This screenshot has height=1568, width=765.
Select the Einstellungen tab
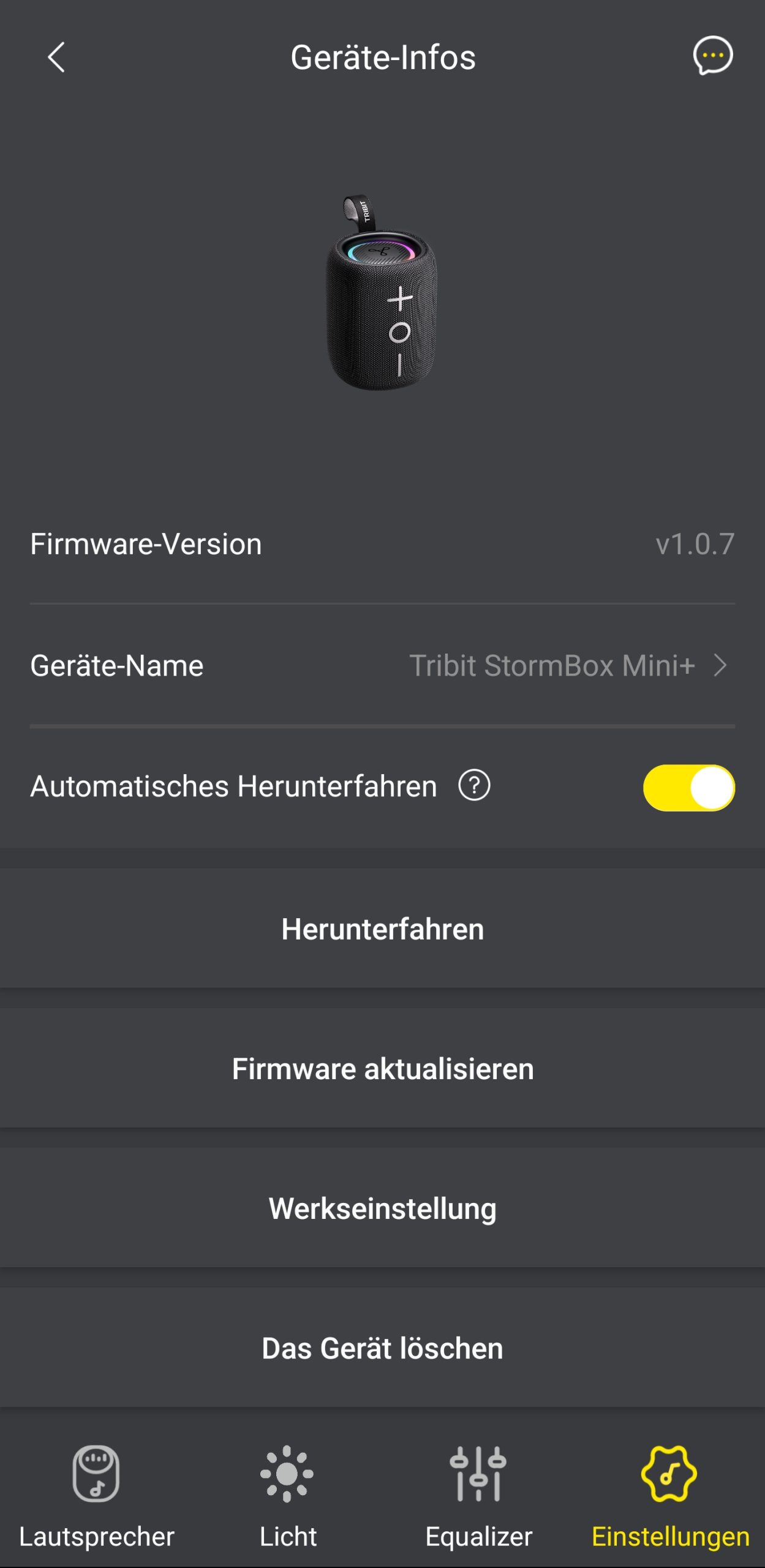pos(669,1496)
